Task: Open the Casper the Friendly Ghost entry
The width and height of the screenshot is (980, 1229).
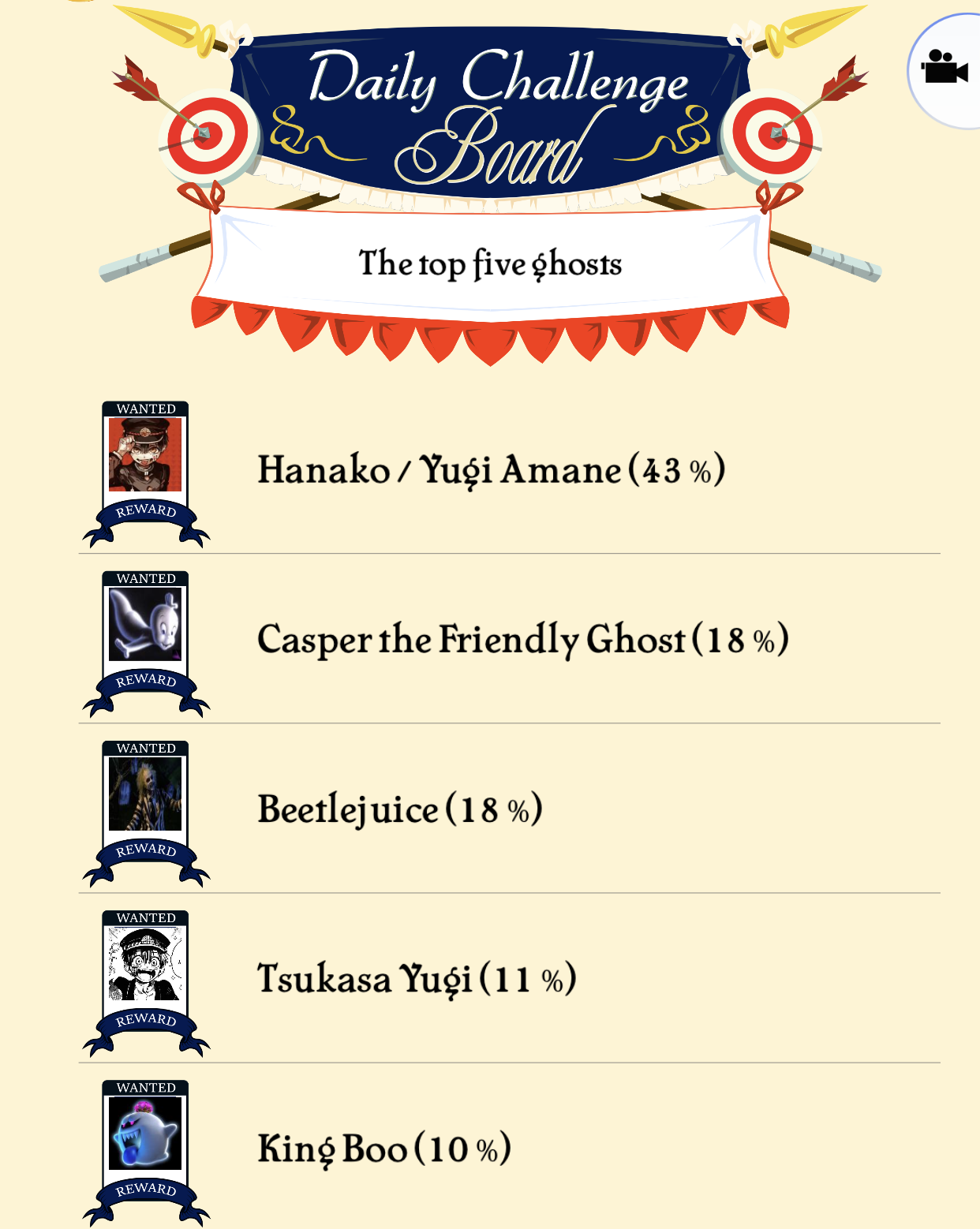Action: point(522,640)
